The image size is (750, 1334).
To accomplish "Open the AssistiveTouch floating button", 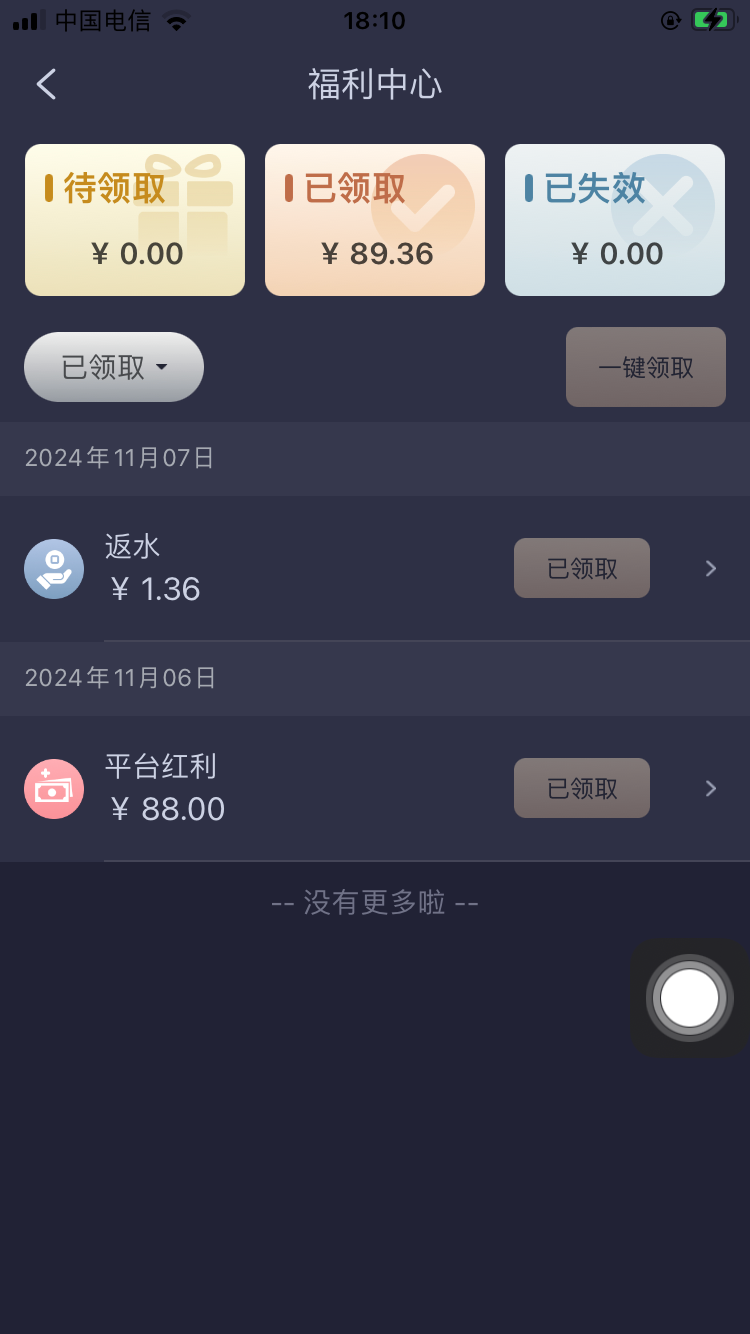I will (689, 998).
